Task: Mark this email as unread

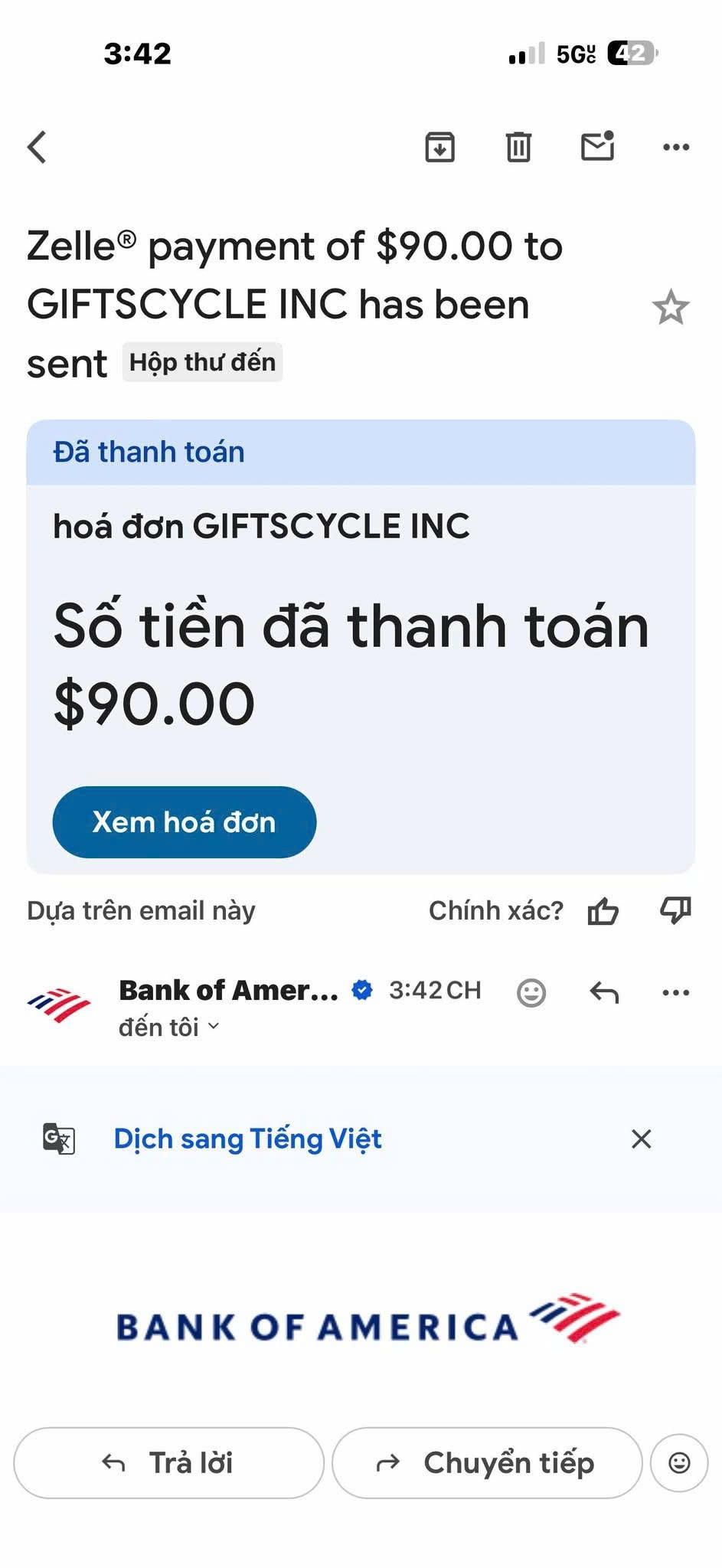Action: coord(598,146)
